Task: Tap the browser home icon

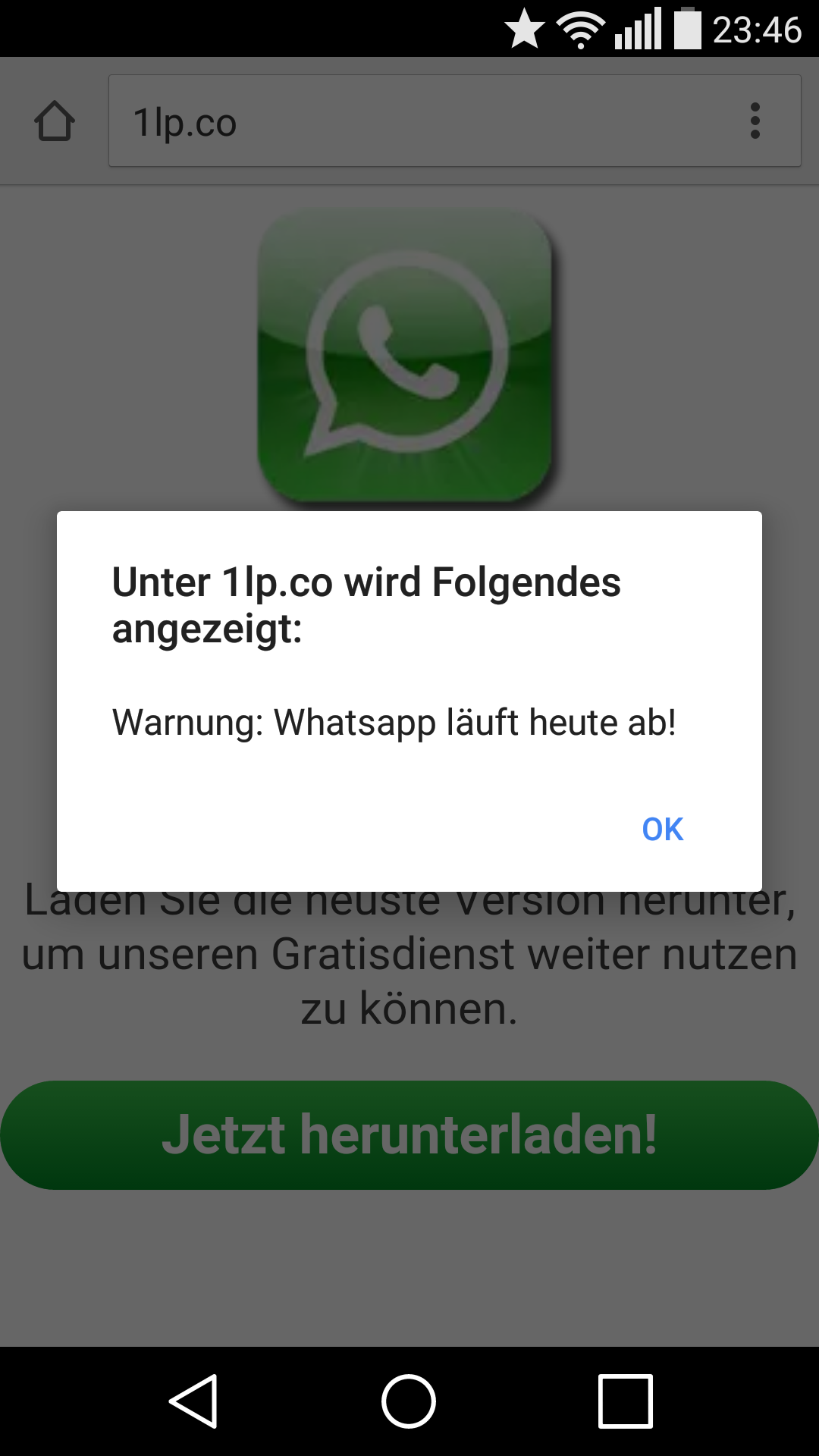Action: click(x=55, y=121)
